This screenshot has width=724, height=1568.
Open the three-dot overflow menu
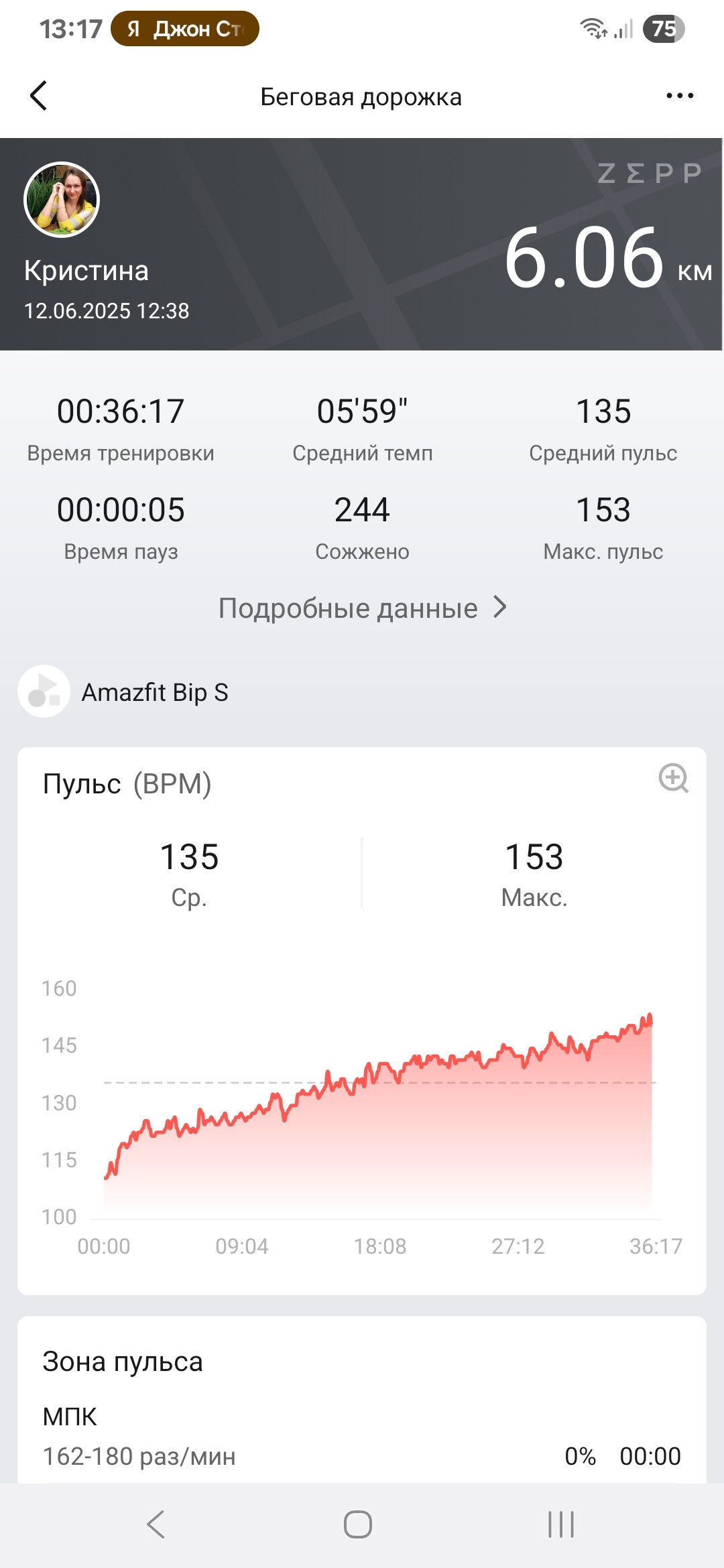click(x=680, y=96)
